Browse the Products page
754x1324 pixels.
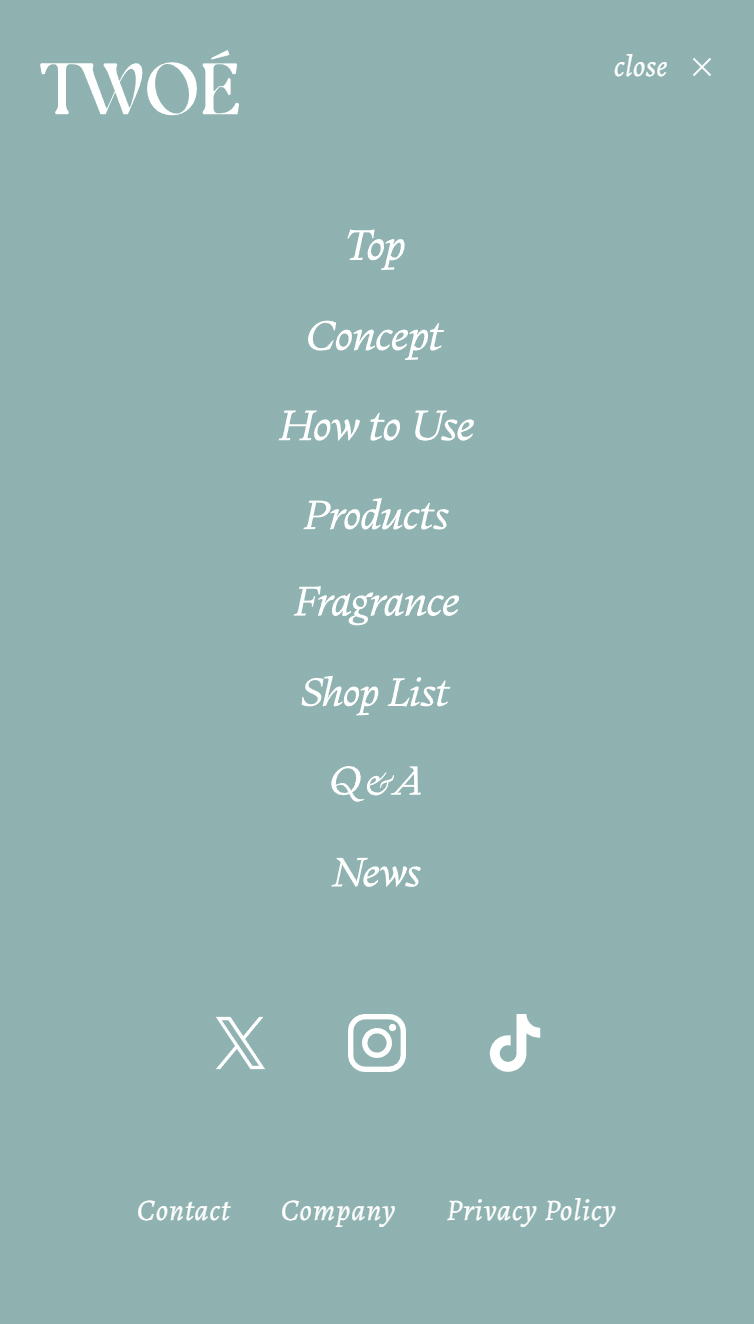click(376, 516)
